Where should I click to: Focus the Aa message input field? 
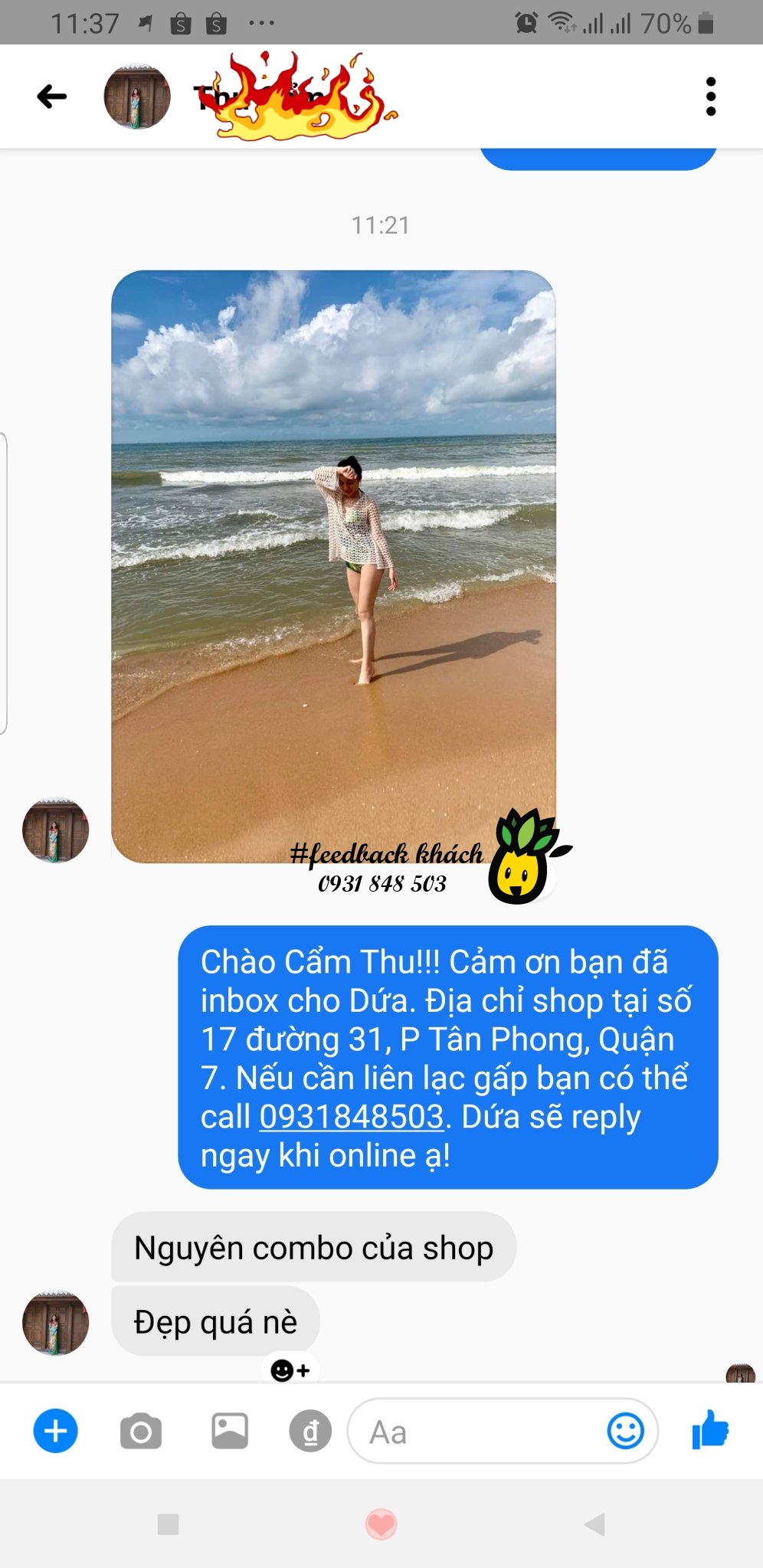coord(475,1431)
